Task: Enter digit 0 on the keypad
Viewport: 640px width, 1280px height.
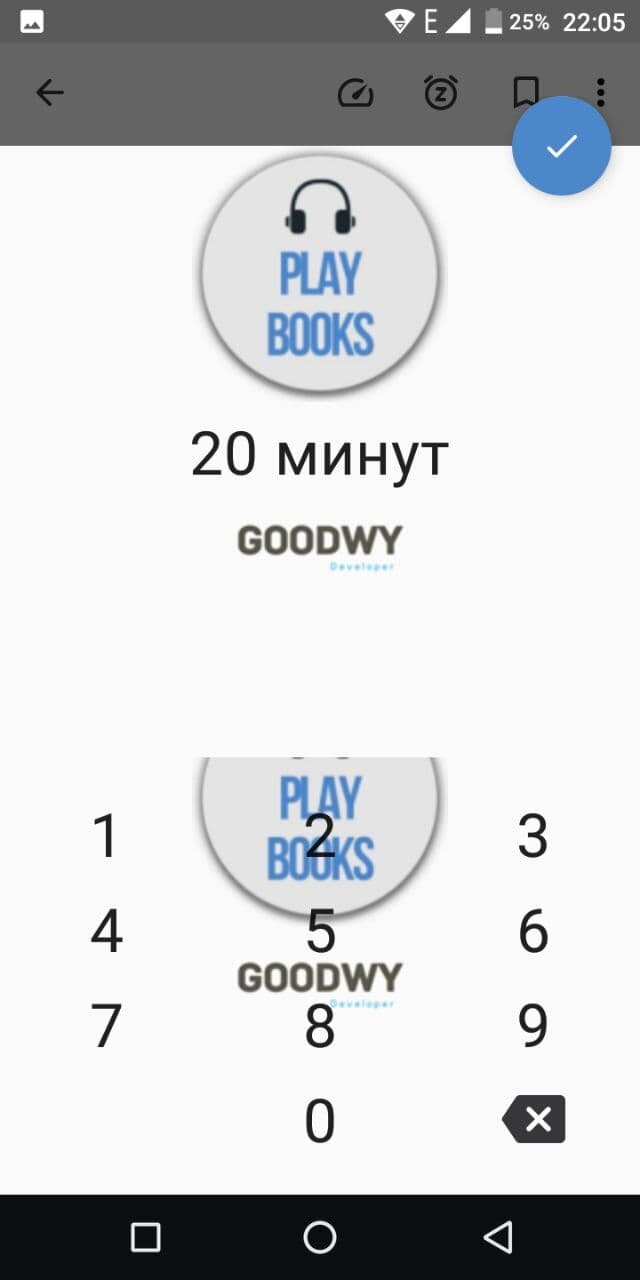Action: pyautogui.click(x=320, y=1121)
